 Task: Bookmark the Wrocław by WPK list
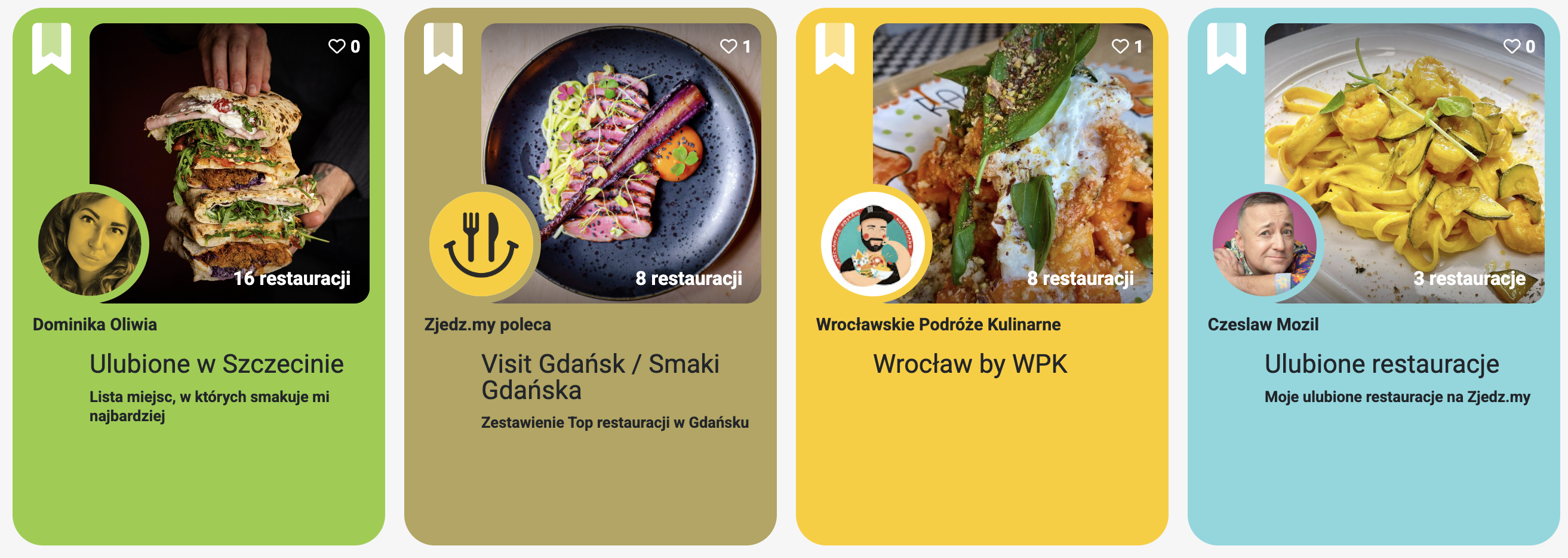(835, 48)
